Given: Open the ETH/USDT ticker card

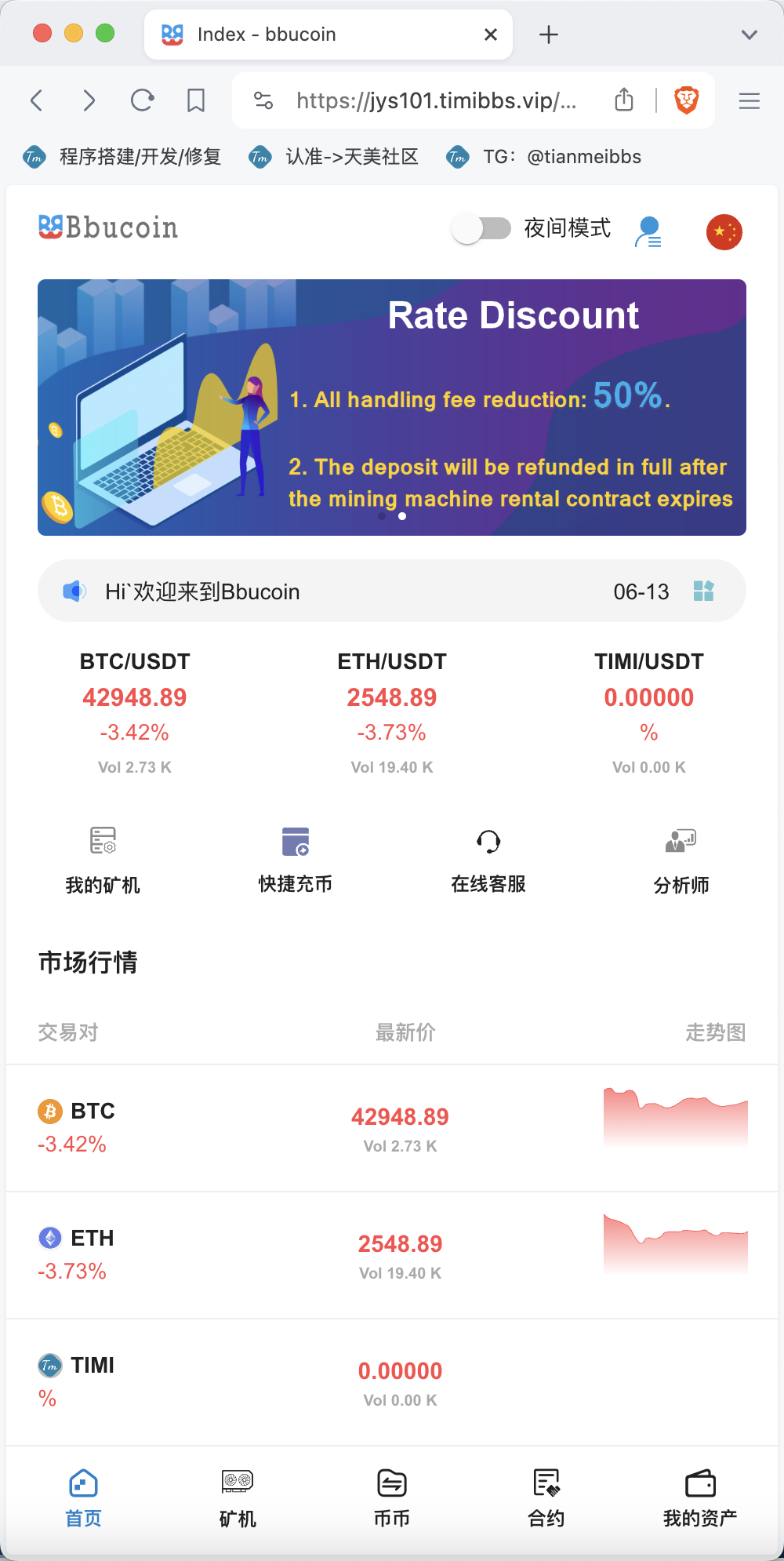Looking at the screenshot, I should click(392, 713).
